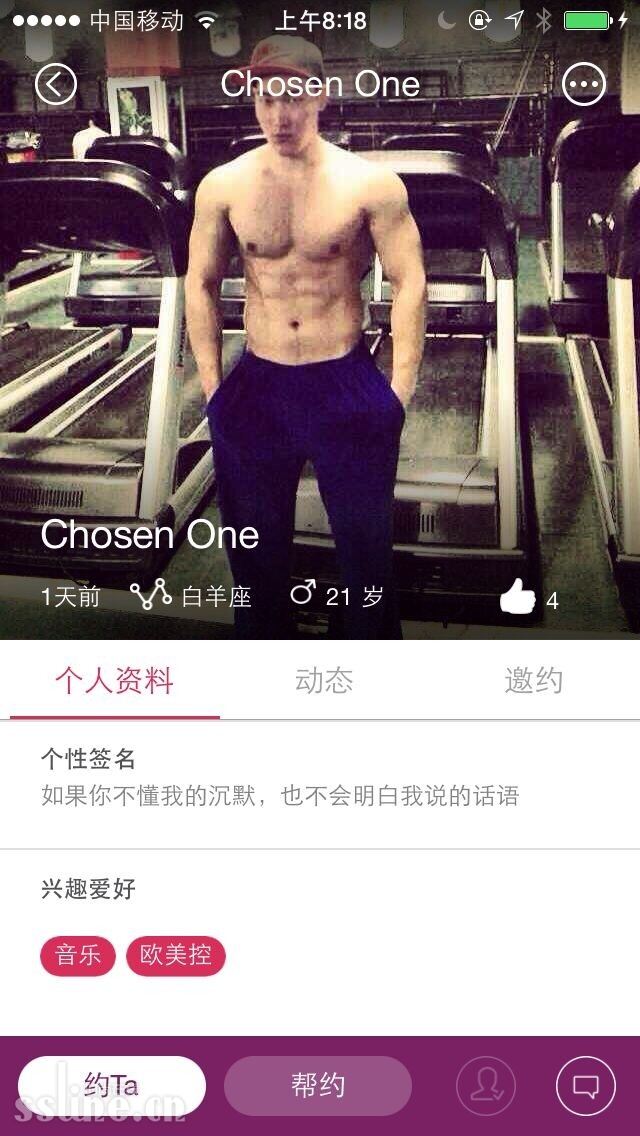640x1136 pixels.
Task: Like Chosen One's profile with thumbs-up
Action: (x=518, y=597)
